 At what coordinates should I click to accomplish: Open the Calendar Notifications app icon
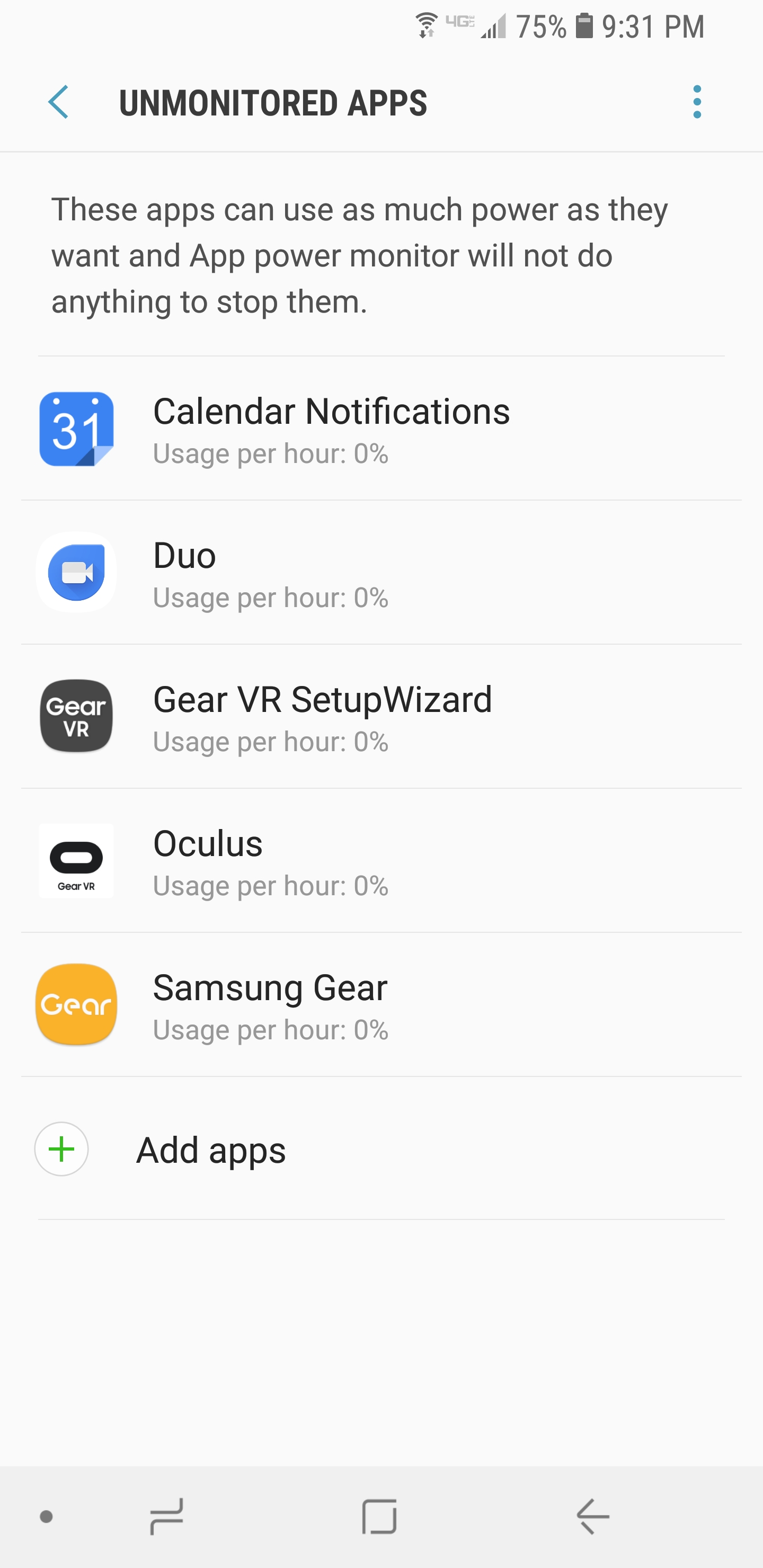76,429
